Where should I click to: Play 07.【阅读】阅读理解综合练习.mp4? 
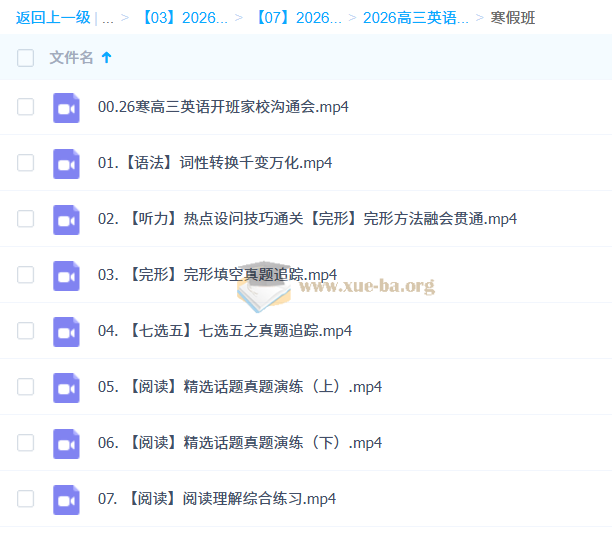pyautogui.click(x=216, y=499)
